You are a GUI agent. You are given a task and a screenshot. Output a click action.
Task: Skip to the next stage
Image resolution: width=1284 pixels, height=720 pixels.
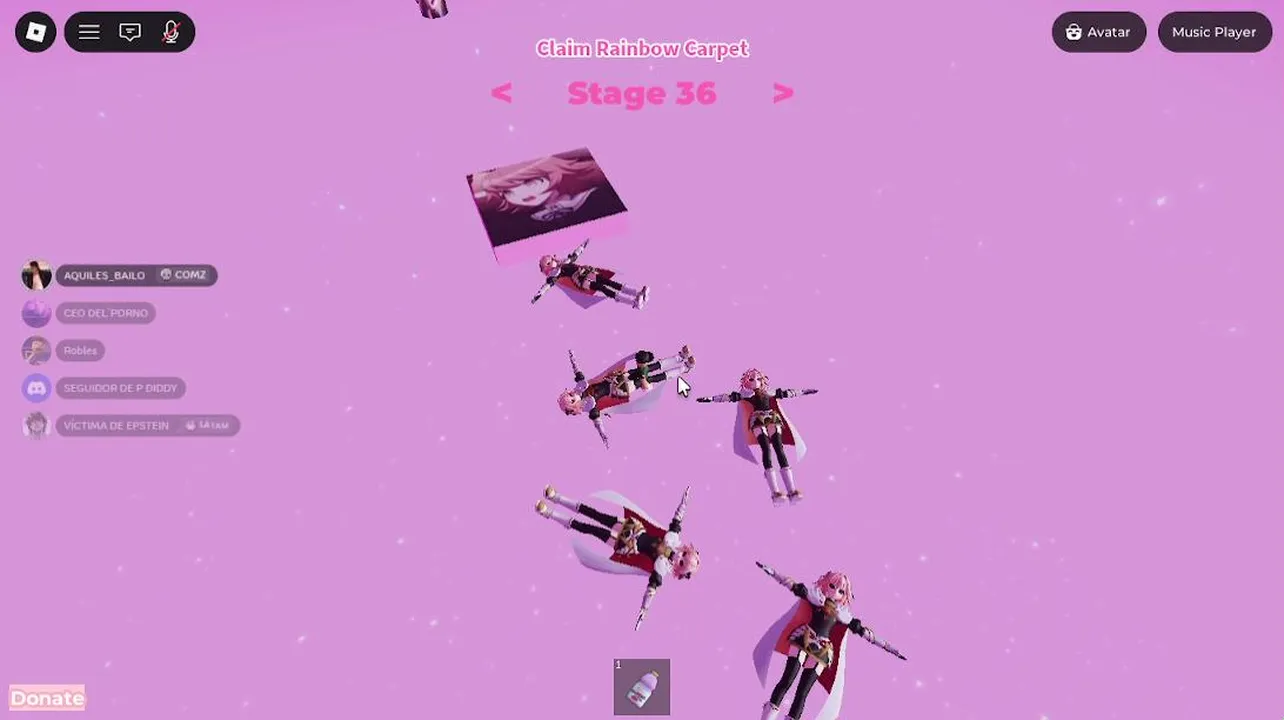pyautogui.click(x=783, y=93)
